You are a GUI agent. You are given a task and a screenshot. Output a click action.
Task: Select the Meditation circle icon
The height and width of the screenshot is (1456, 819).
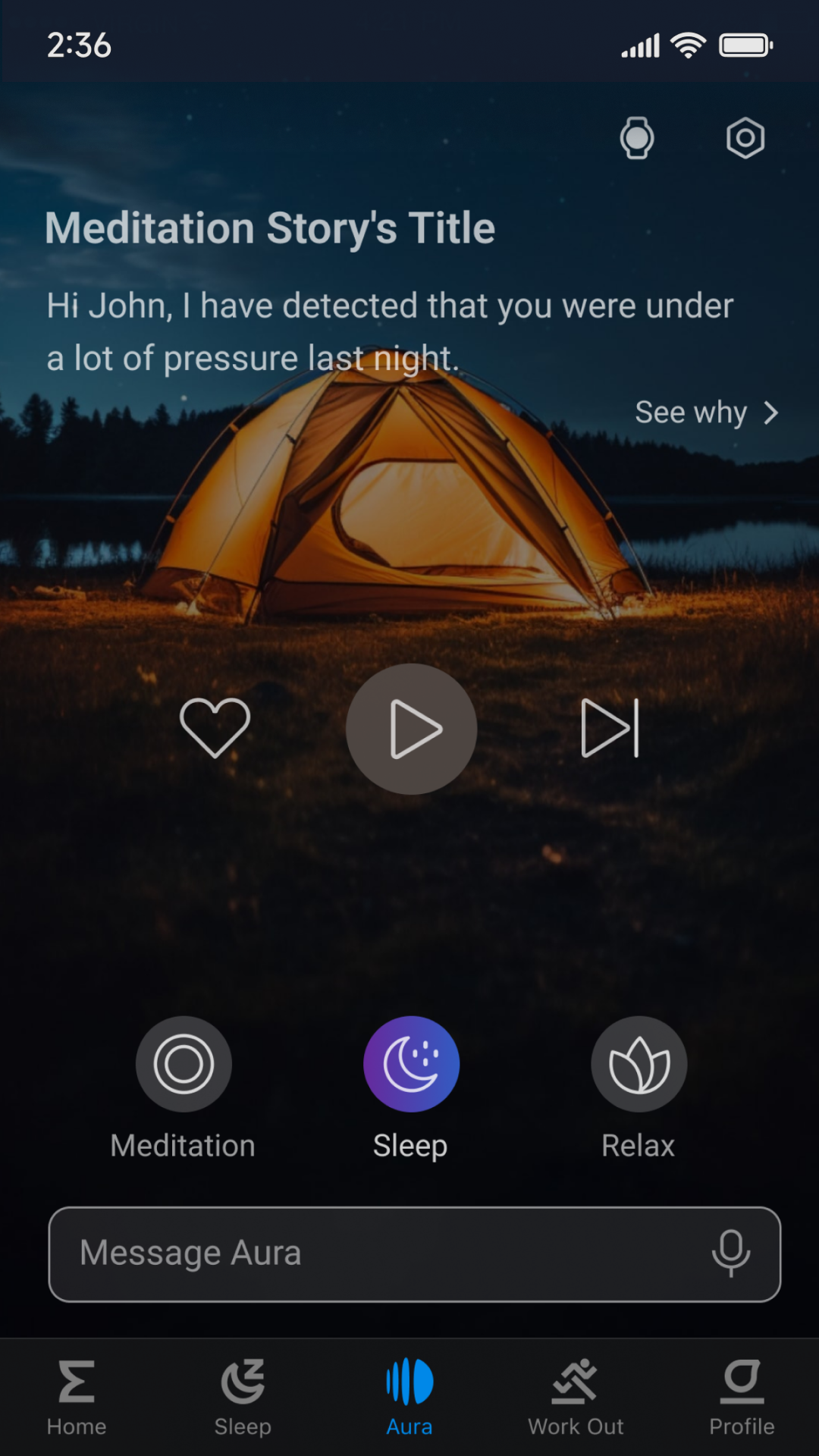[183, 1063]
